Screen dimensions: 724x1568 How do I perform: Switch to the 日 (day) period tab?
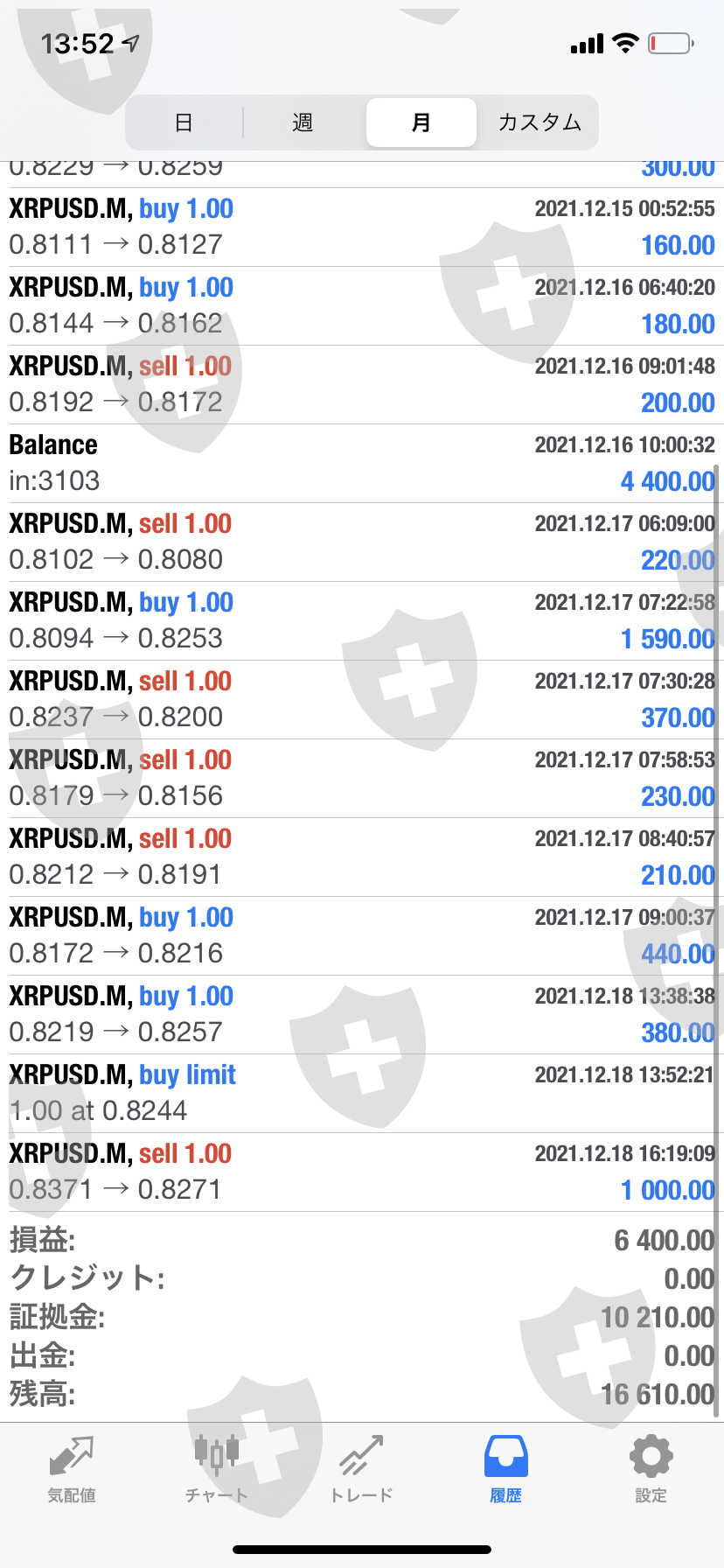click(184, 122)
